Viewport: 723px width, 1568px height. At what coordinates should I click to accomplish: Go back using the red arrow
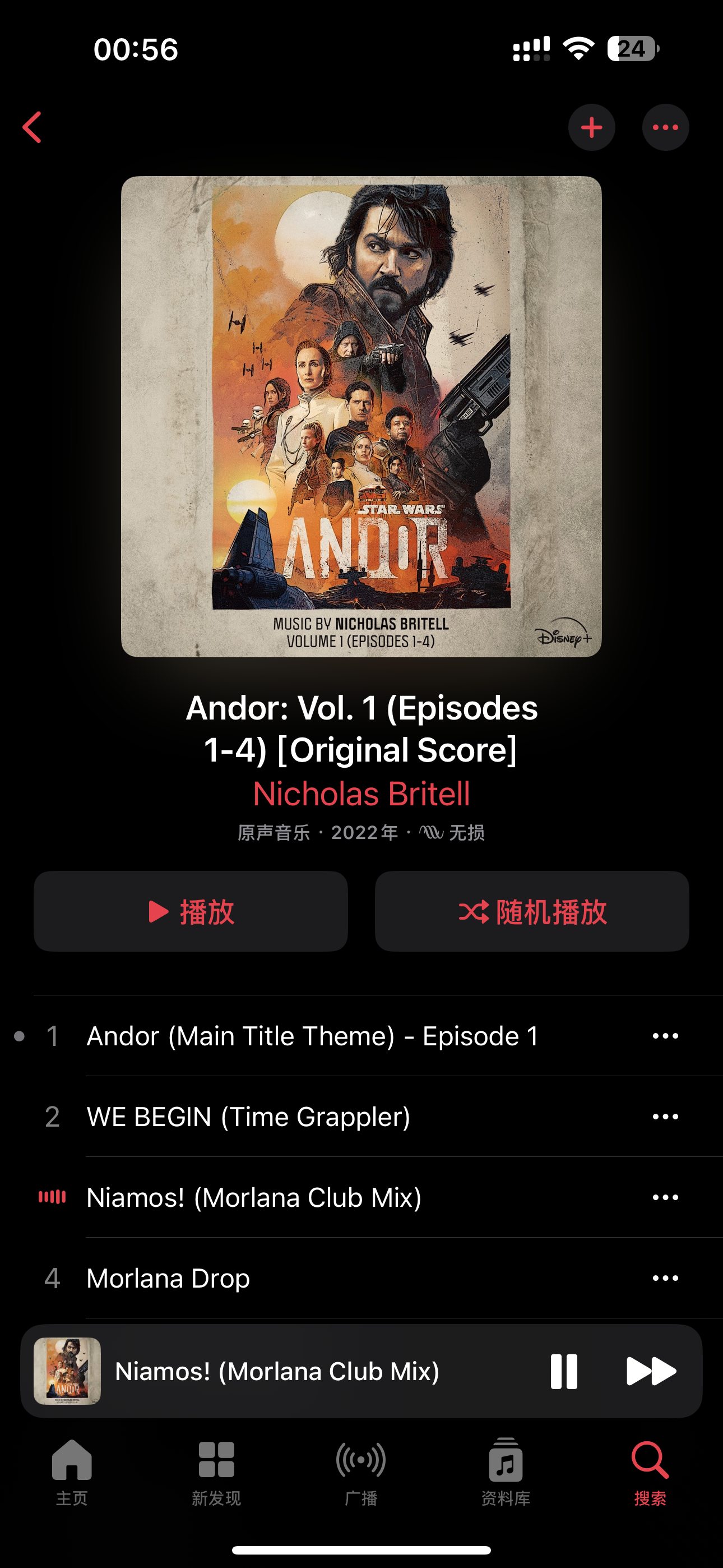tap(33, 127)
